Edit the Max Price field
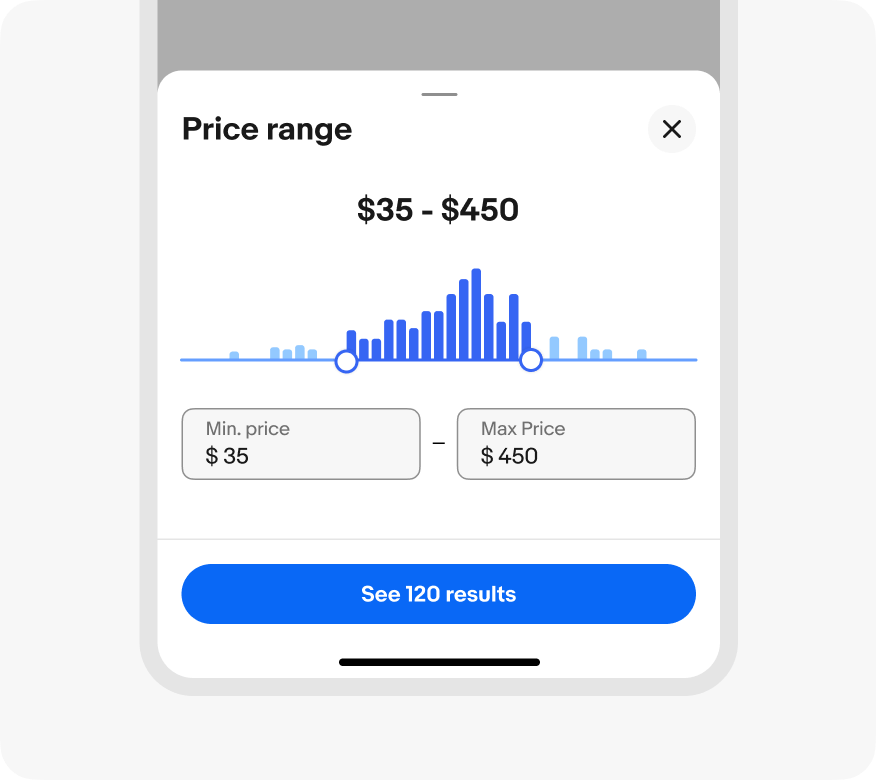The width and height of the screenshot is (876, 780). coord(576,444)
